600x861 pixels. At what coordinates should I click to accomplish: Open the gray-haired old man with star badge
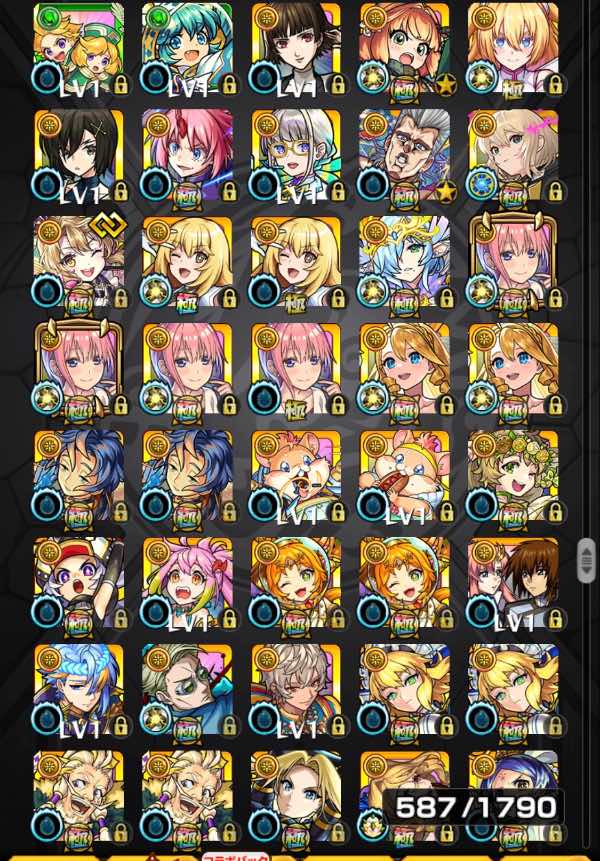coord(405,155)
